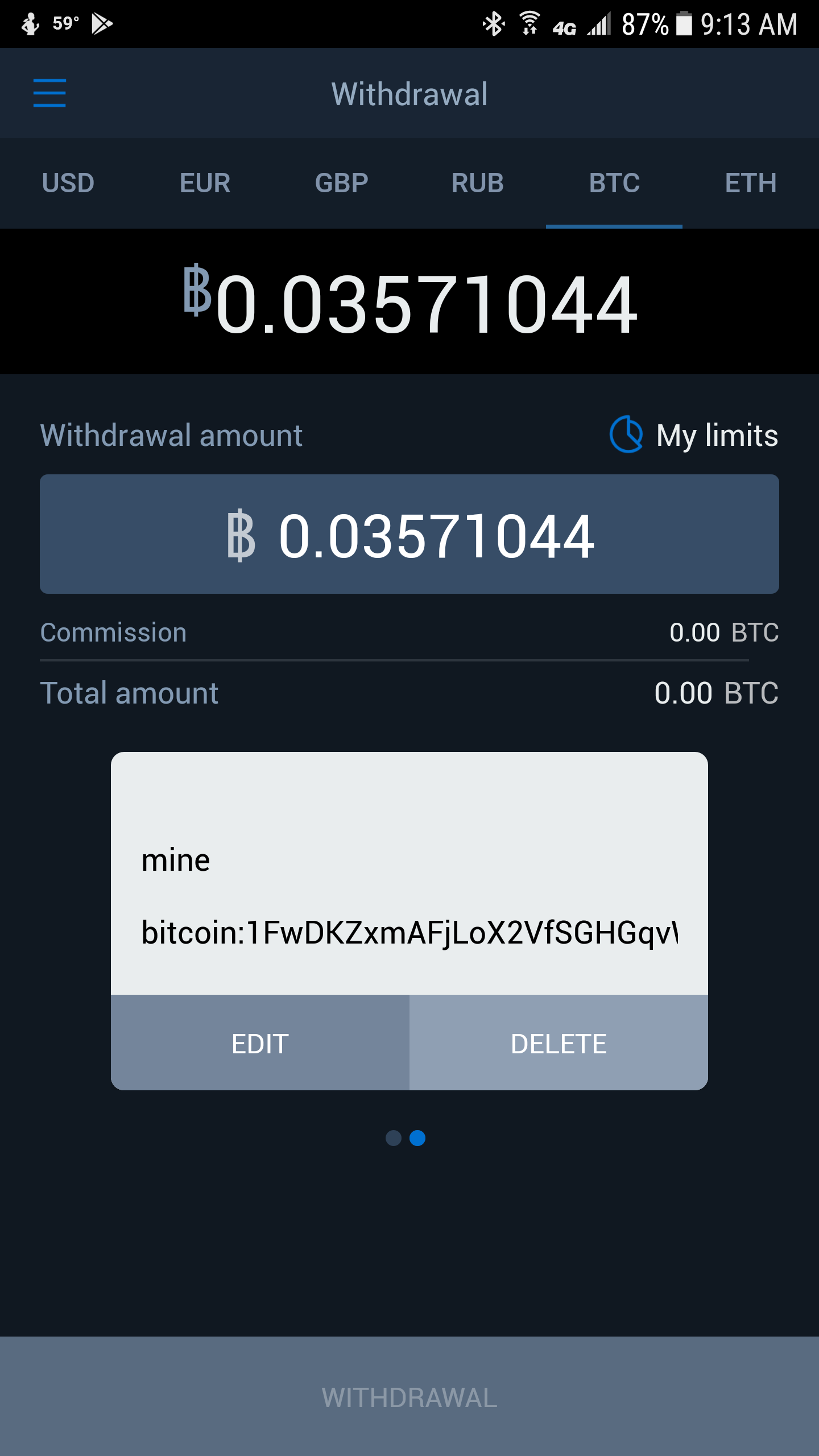
Task: Open the hamburger navigation menu
Action: tap(49, 93)
